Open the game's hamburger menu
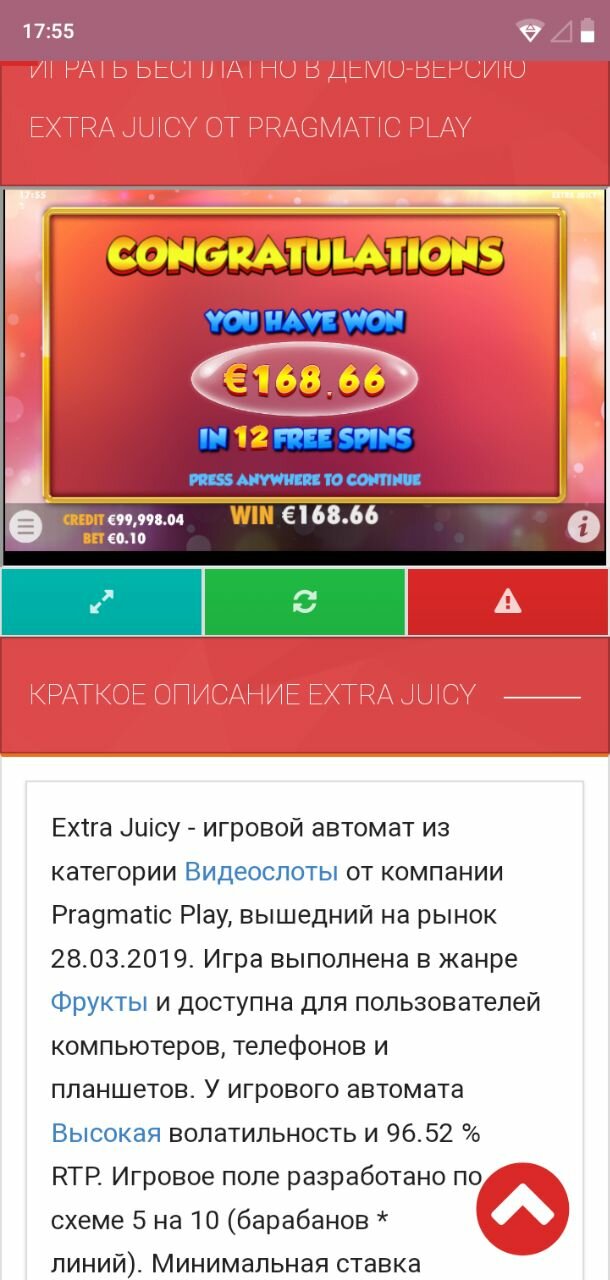This screenshot has width=610, height=1280. point(25,528)
